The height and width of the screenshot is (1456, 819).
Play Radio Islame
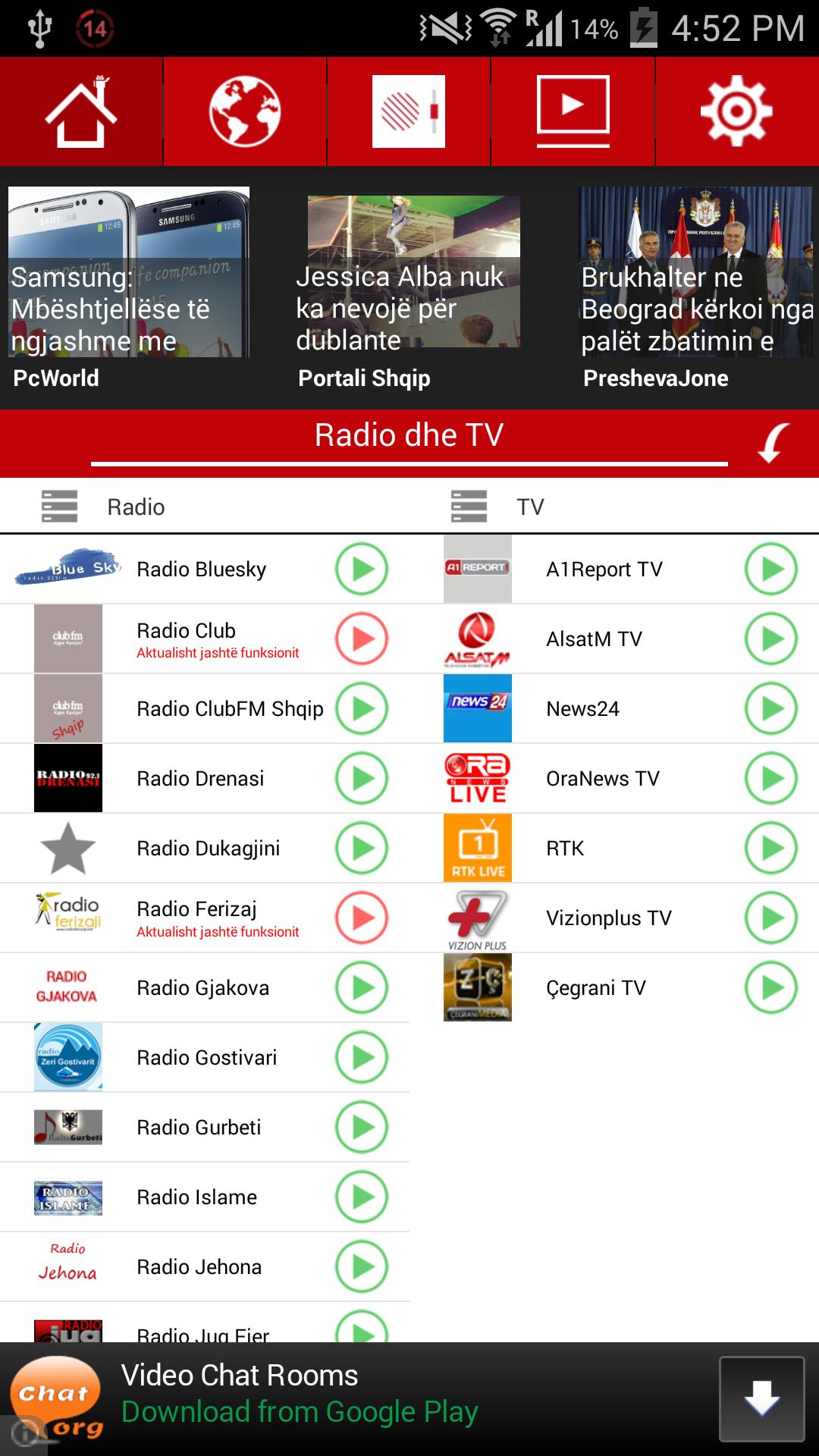coord(362,1197)
